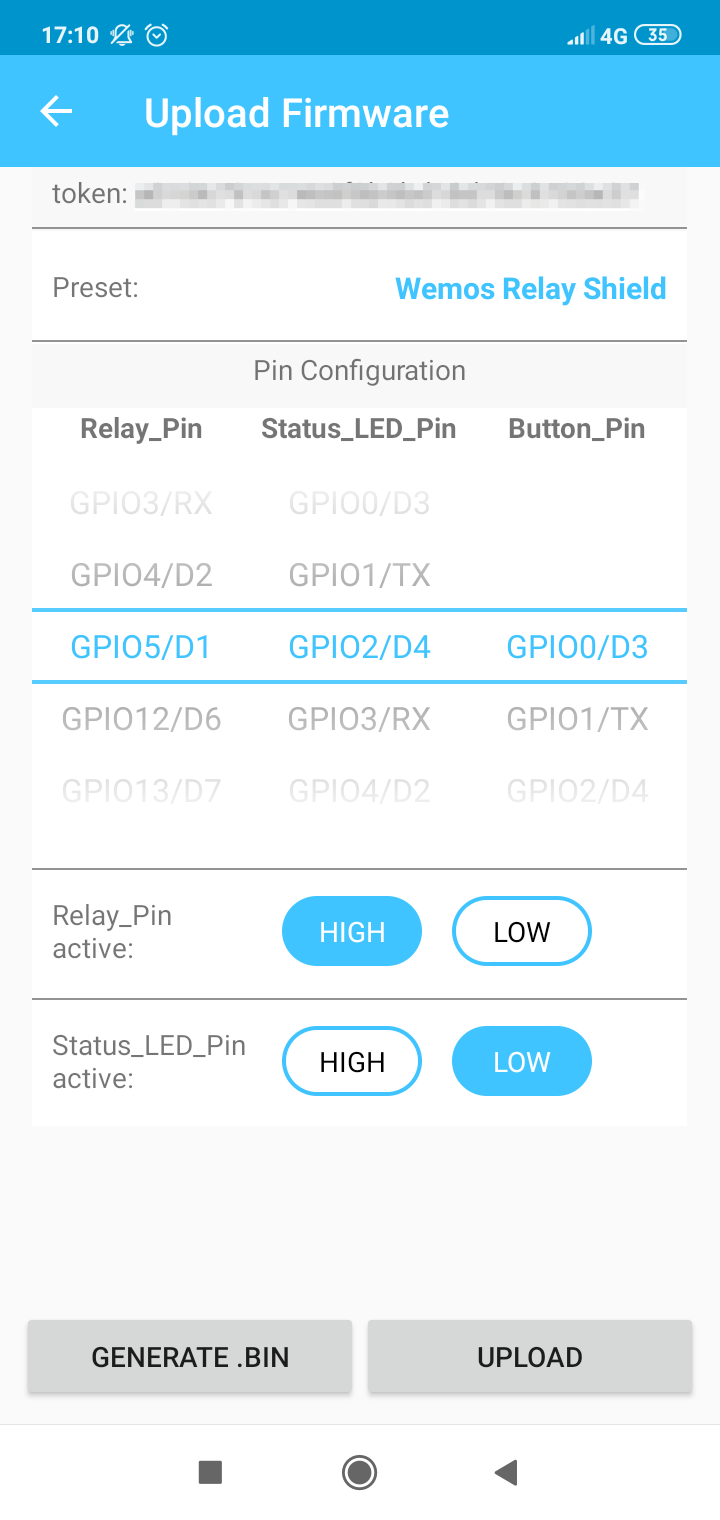Confirm Relay_Pin active HIGH is selected

tap(351, 931)
